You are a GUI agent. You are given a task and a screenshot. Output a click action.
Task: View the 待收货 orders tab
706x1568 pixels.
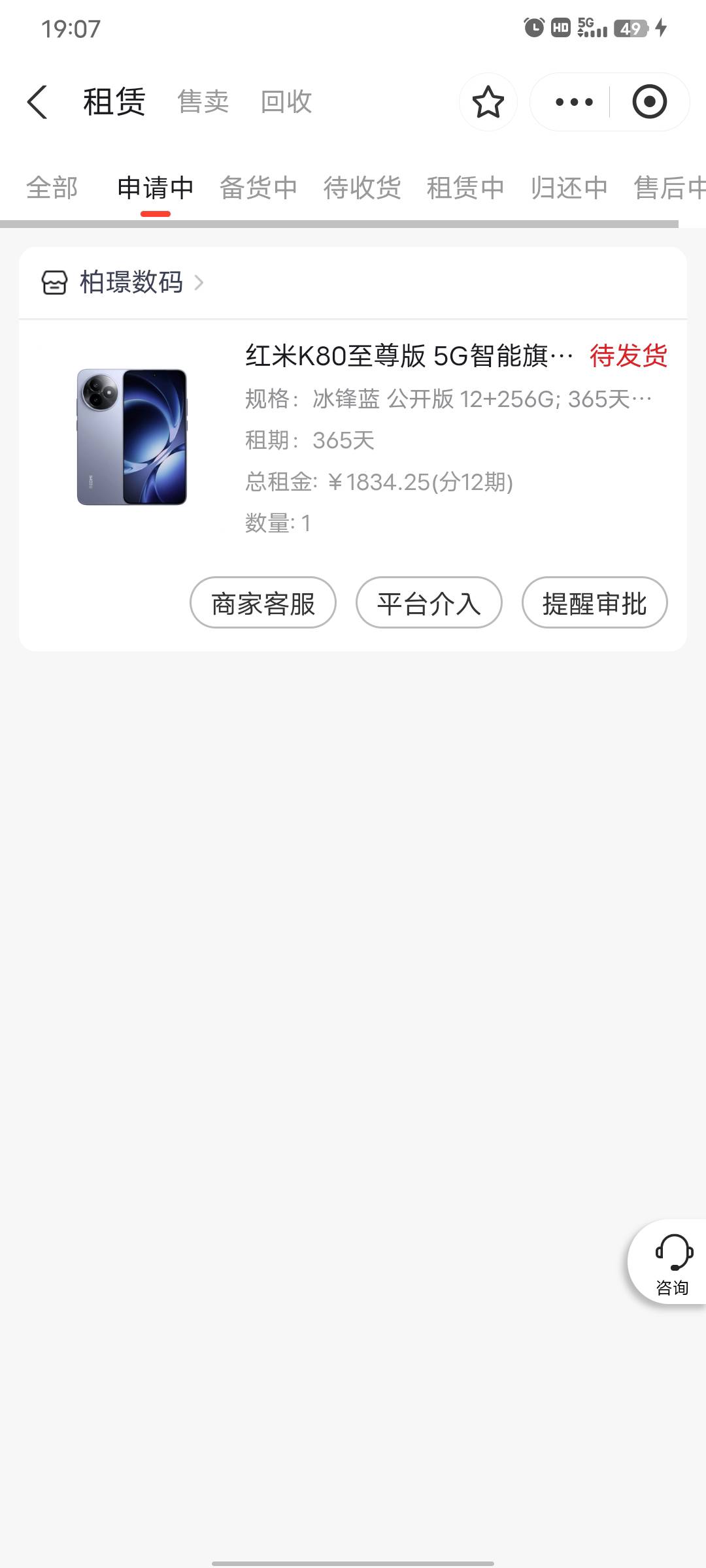[361, 188]
